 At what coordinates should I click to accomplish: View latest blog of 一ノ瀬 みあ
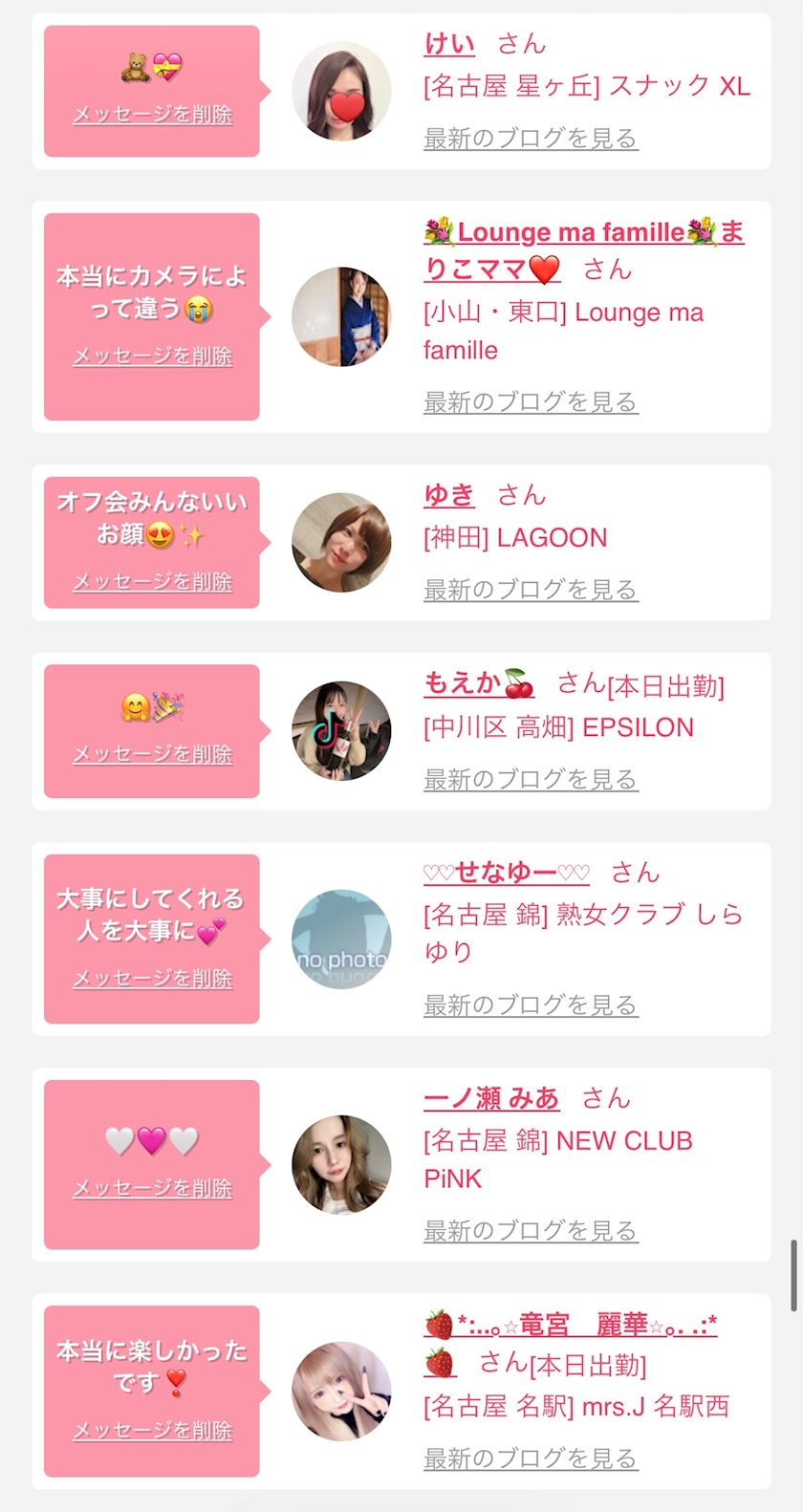[531, 1231]
